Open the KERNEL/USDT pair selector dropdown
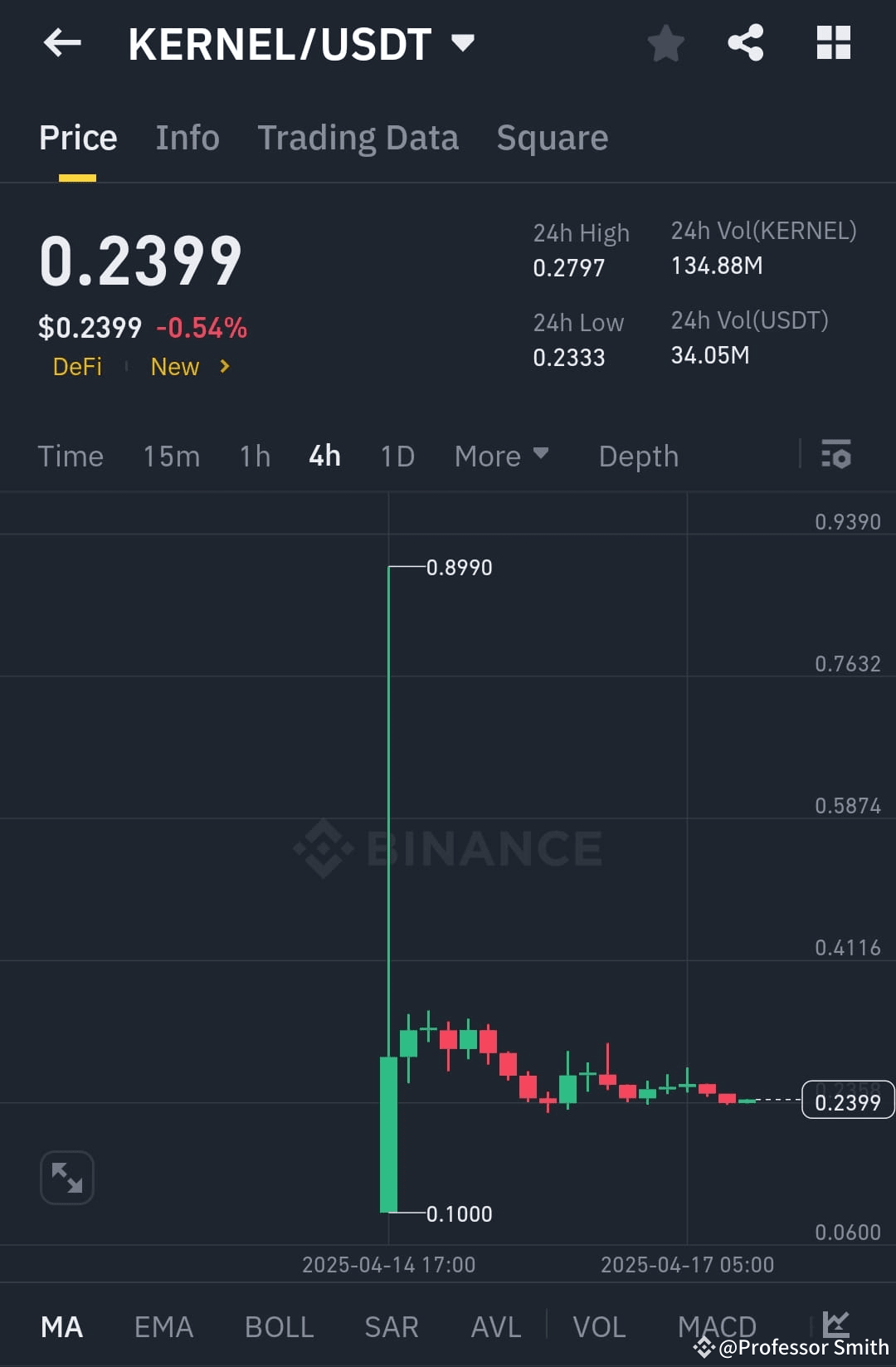Screen dimensions: 896x1367 (464, 41)
